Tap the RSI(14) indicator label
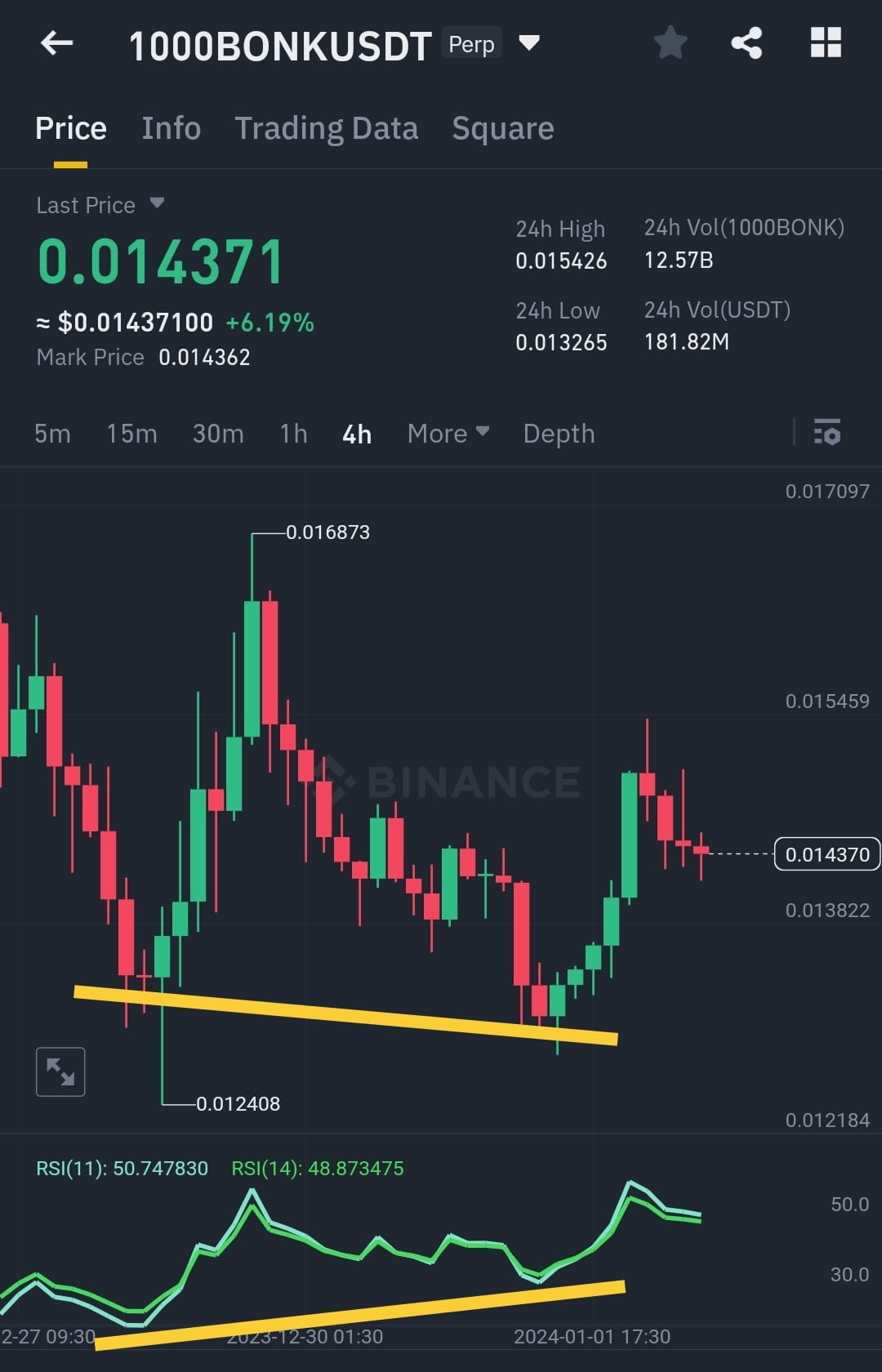This screenshot has width=882, height=1372. pyautogui.click(x=317, y=1168)
